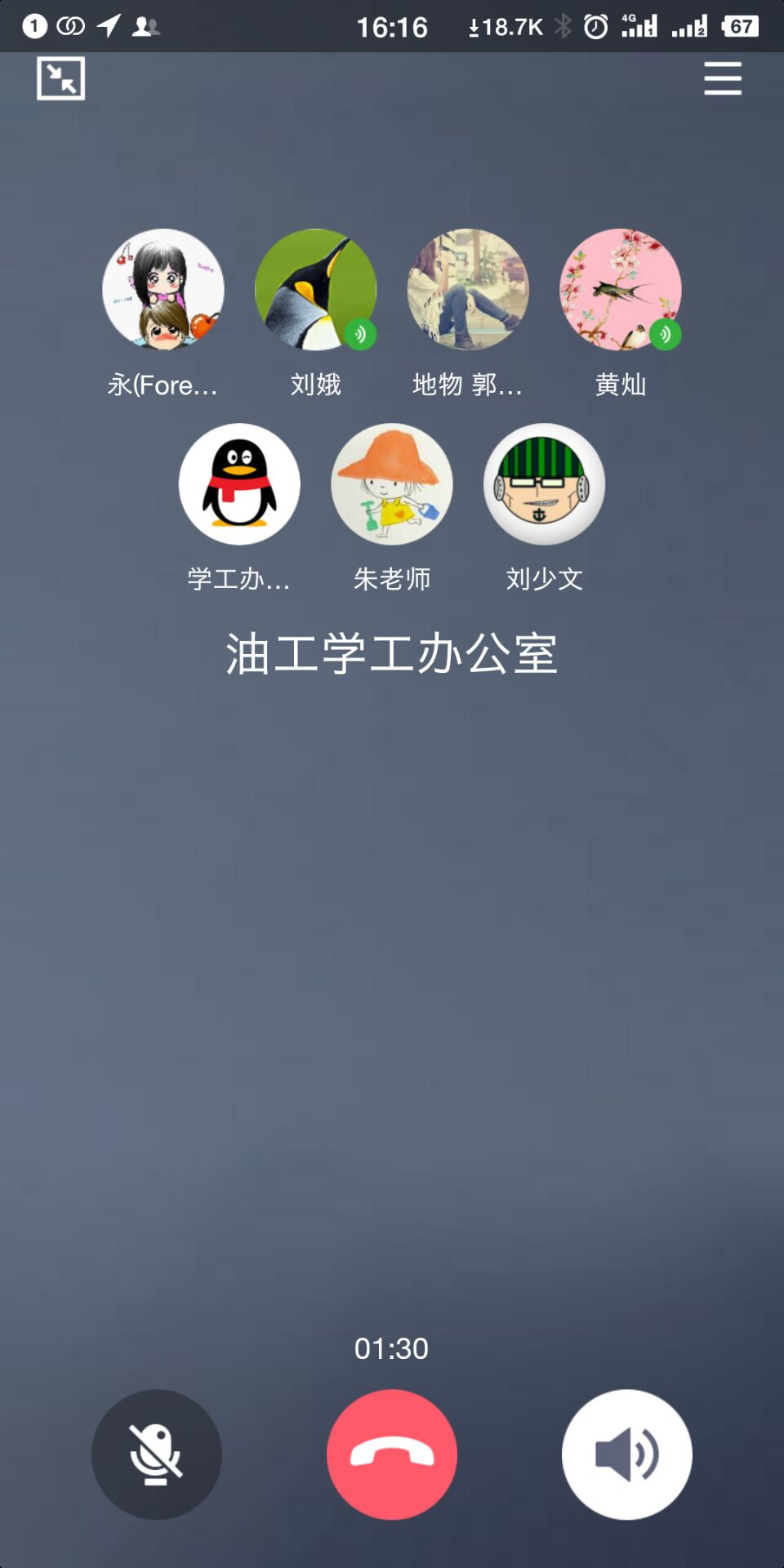The width and height of the screenshot is (784, 1568).
Task: Tap 刘少文's avatar
Action: coord(544,483)
